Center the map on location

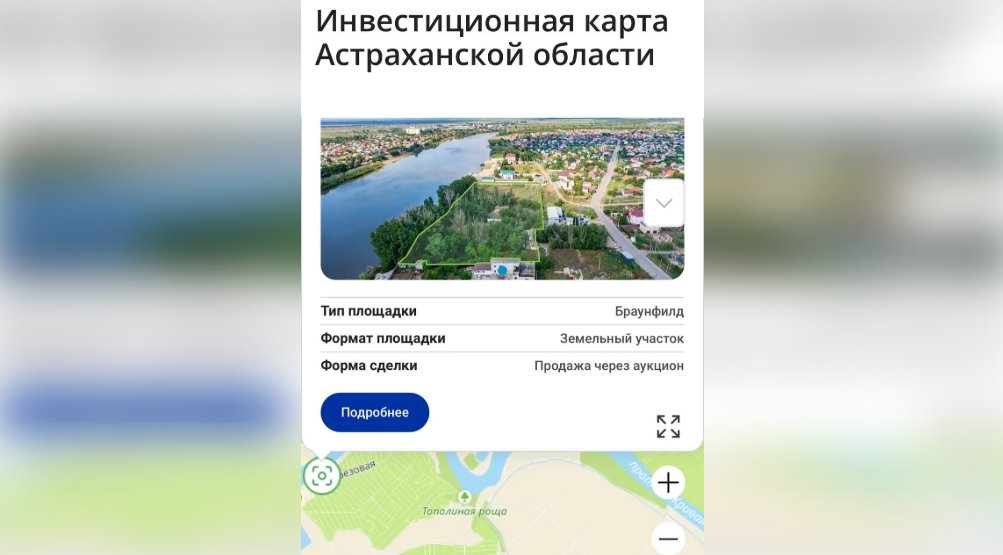(322, 476)
